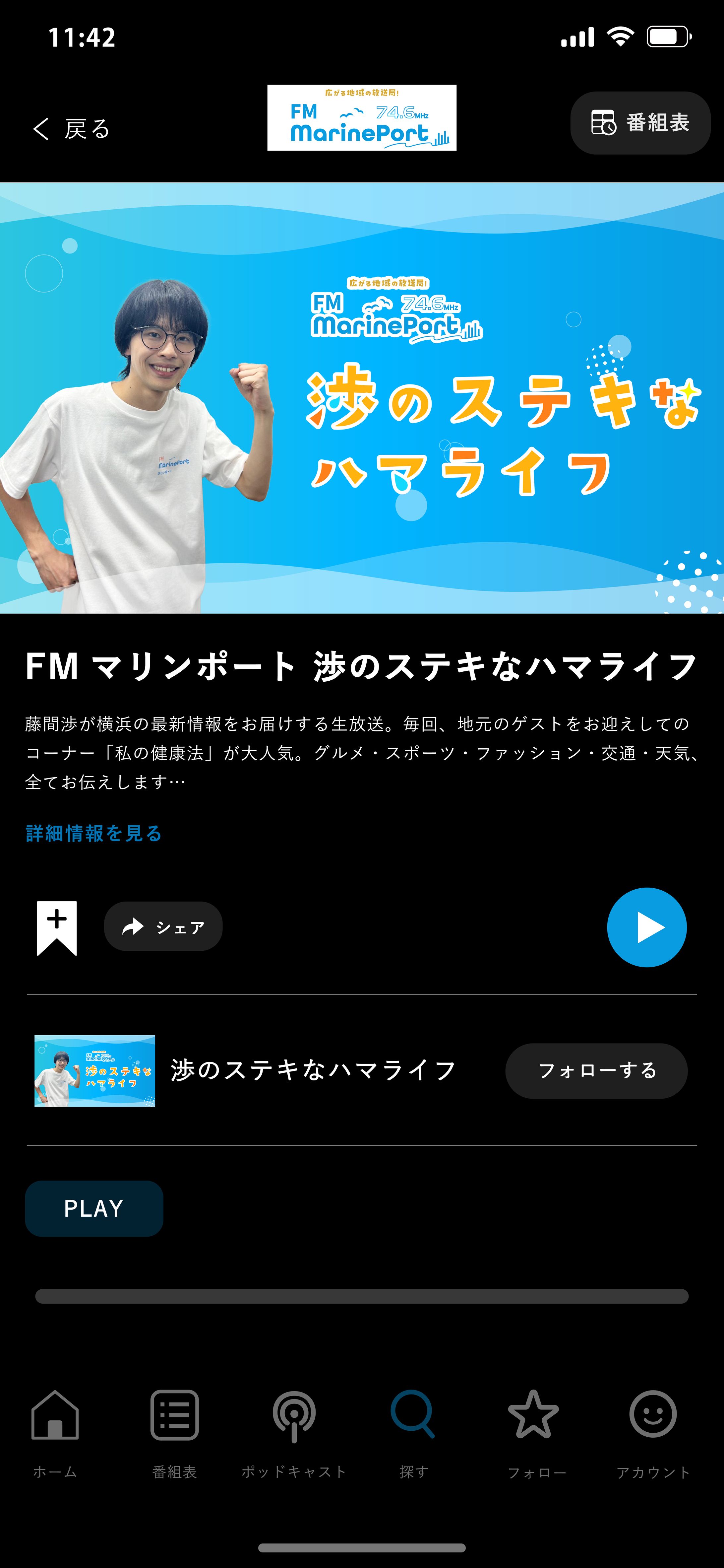Image resolution: width=724 pixels, height=1568 pixels.
Task: Follow the show with フォローする
Action: click(596, 1071)
